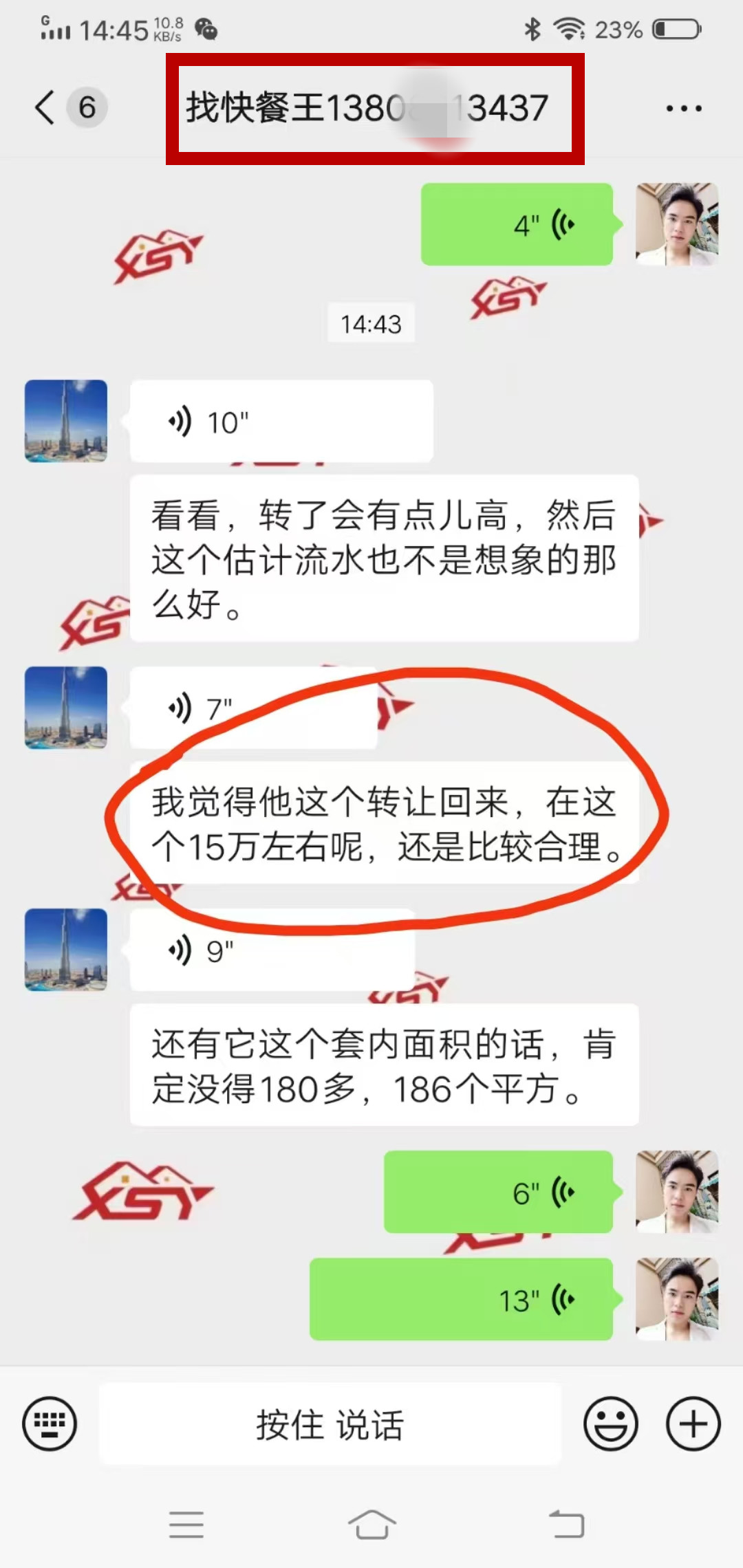Open the plus attachment menu
Image resolution: width=743 pixels, height=1568 pixels.
click(x=693, y=1424)
